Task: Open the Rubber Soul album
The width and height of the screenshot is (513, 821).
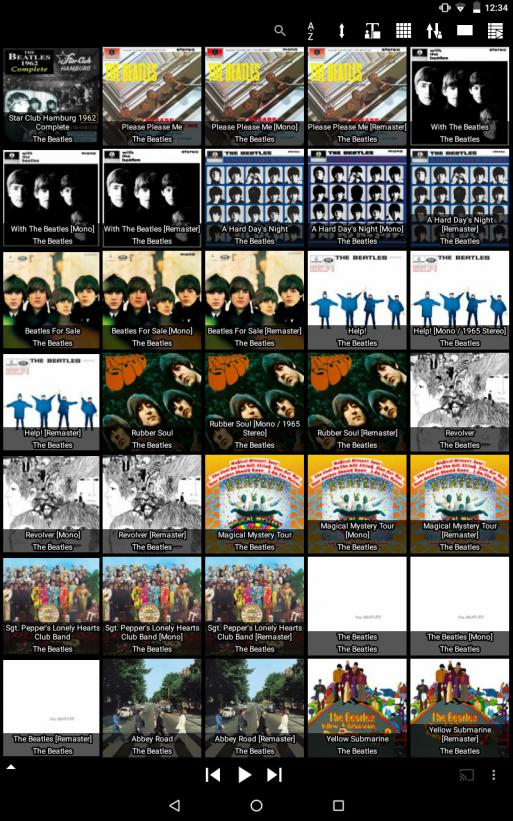Action: 152,402
